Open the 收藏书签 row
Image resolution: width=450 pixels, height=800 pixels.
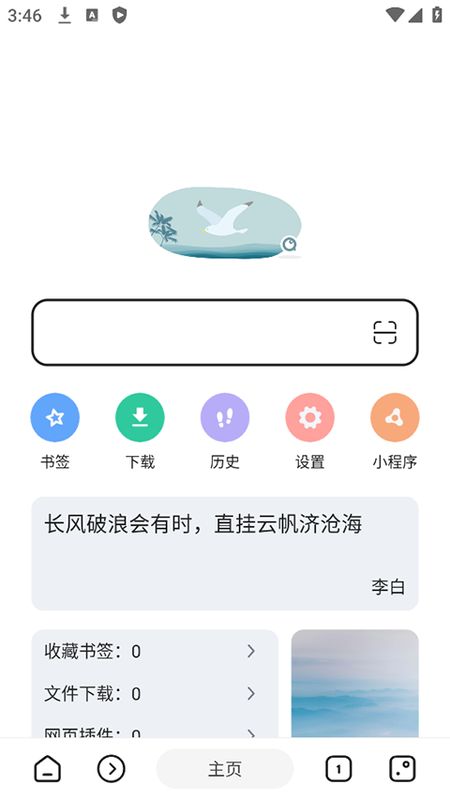pos(155,651)
